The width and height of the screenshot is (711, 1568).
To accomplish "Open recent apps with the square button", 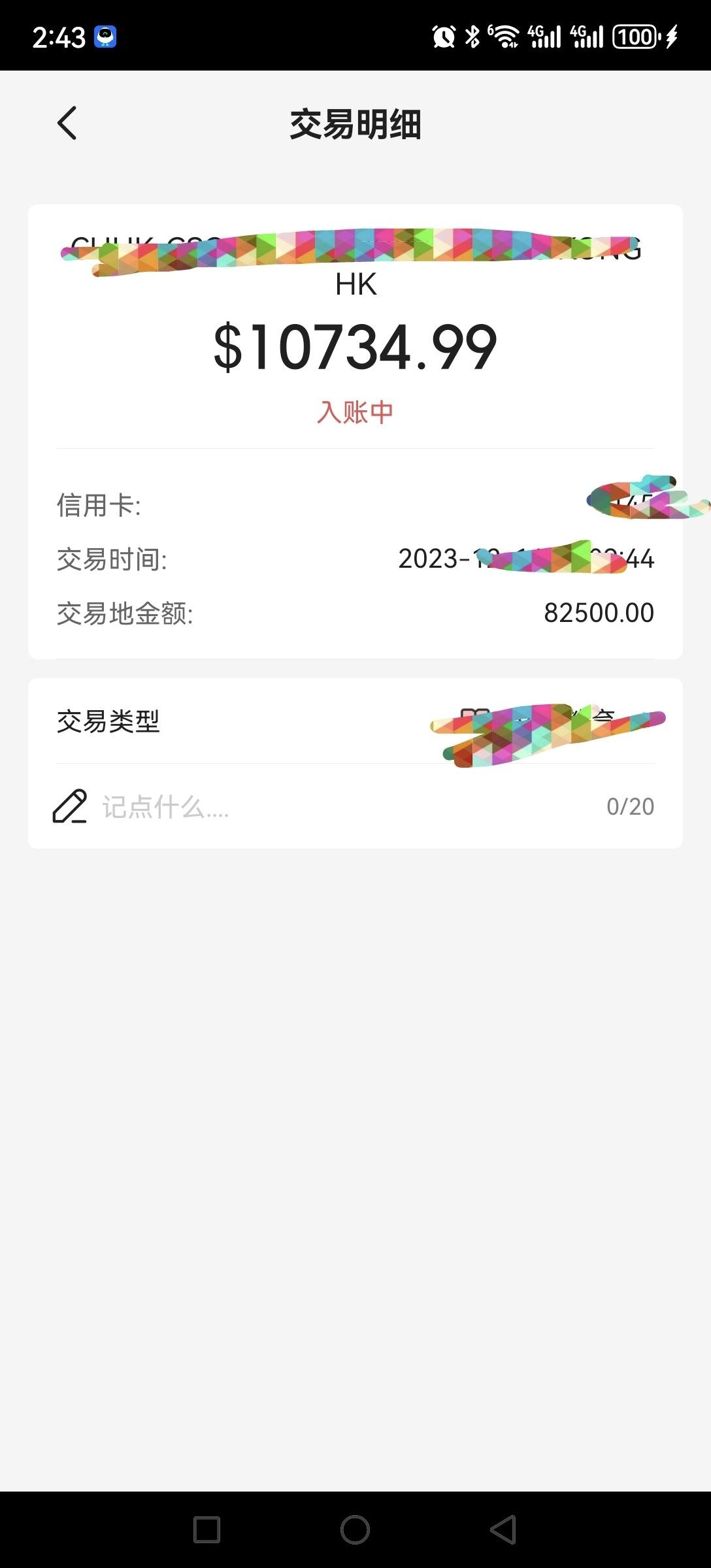I will pos(207,1529).
